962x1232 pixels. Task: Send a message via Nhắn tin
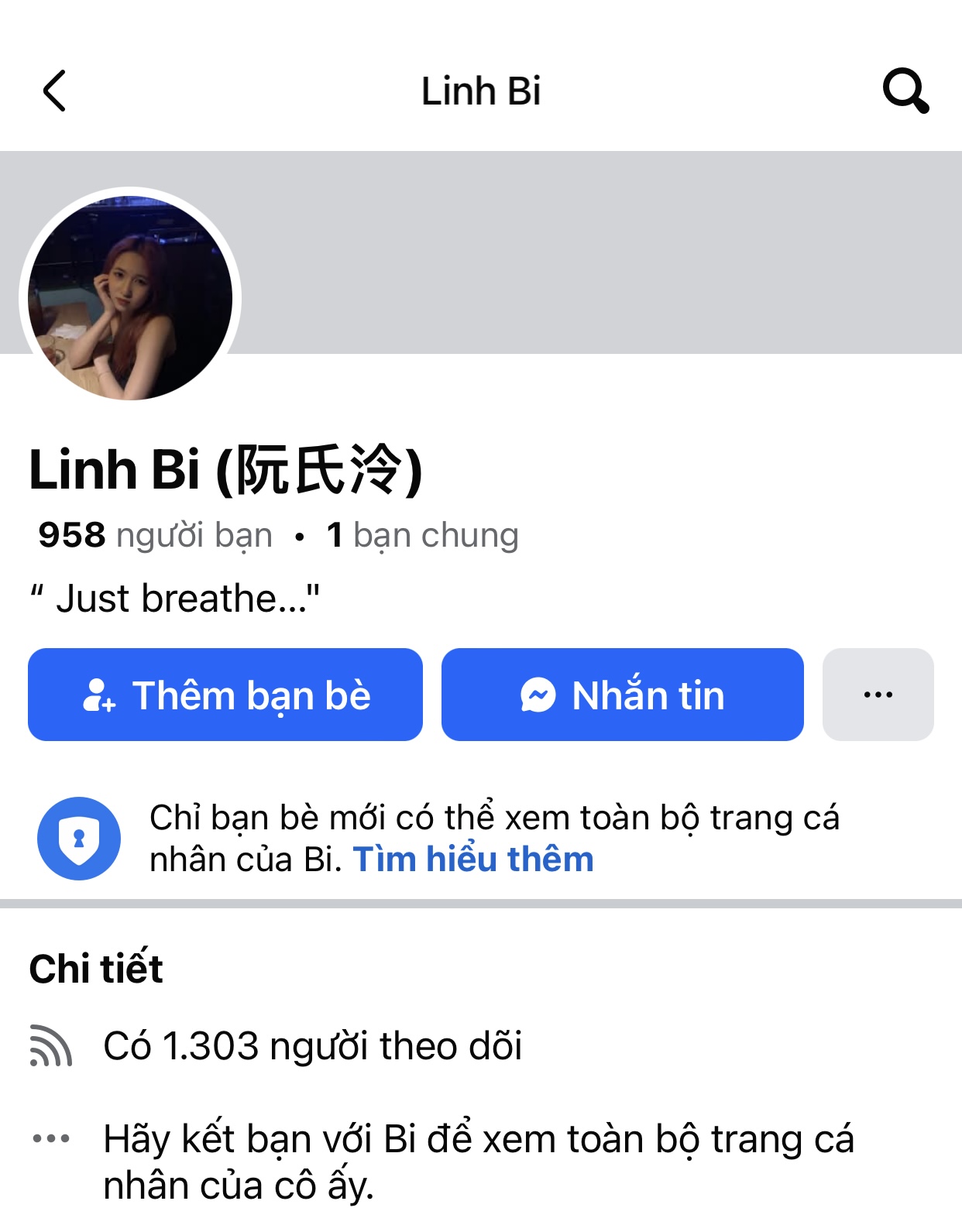point(622,695)
